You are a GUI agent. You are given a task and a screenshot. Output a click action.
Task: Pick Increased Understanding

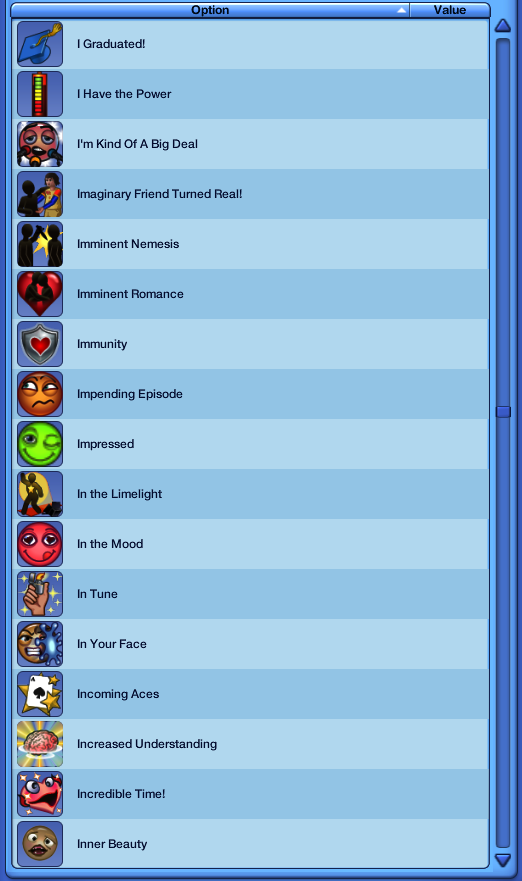point(251,744)
